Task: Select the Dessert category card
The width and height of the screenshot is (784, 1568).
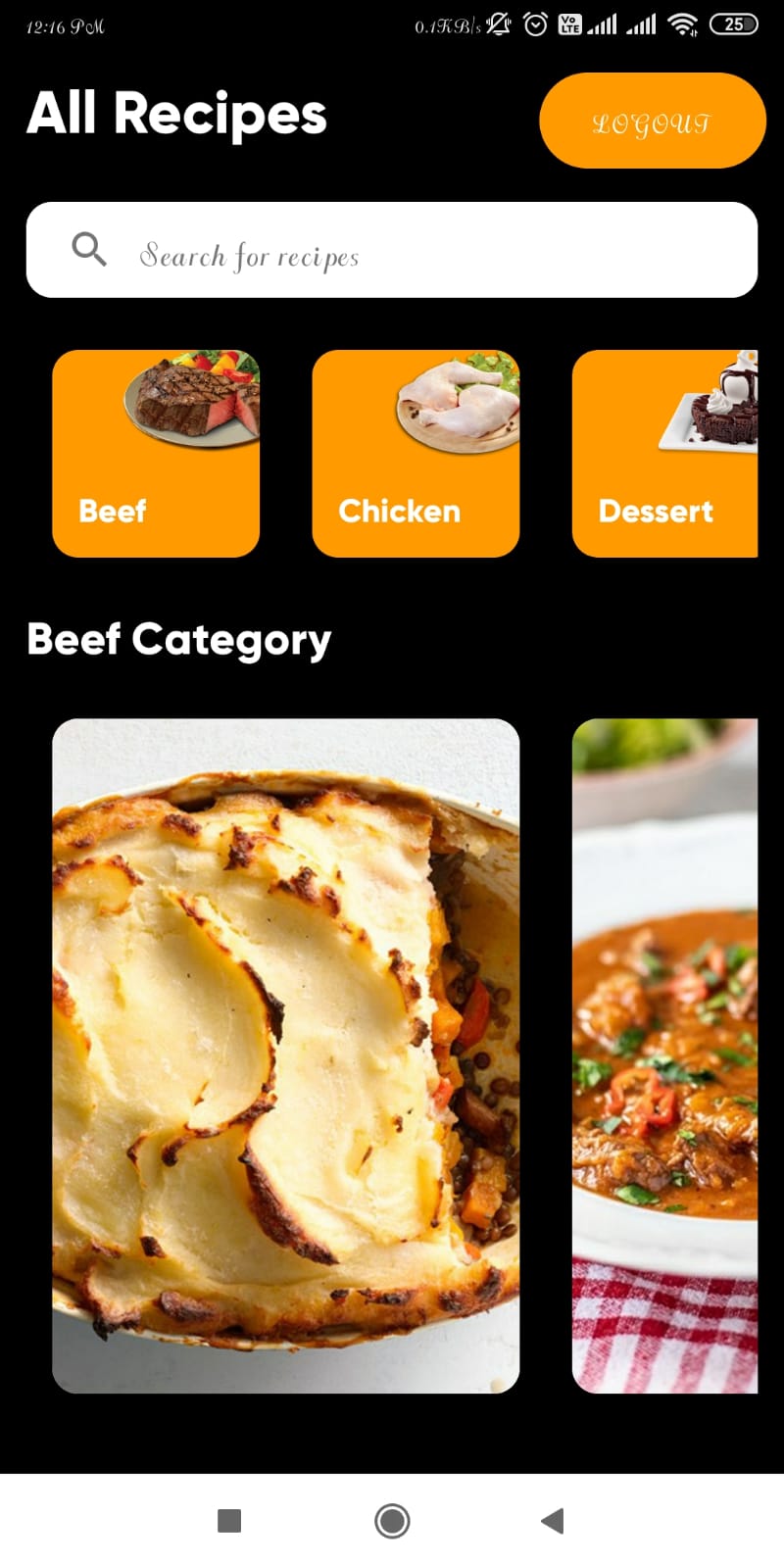Action: click(x=674, y=453)
